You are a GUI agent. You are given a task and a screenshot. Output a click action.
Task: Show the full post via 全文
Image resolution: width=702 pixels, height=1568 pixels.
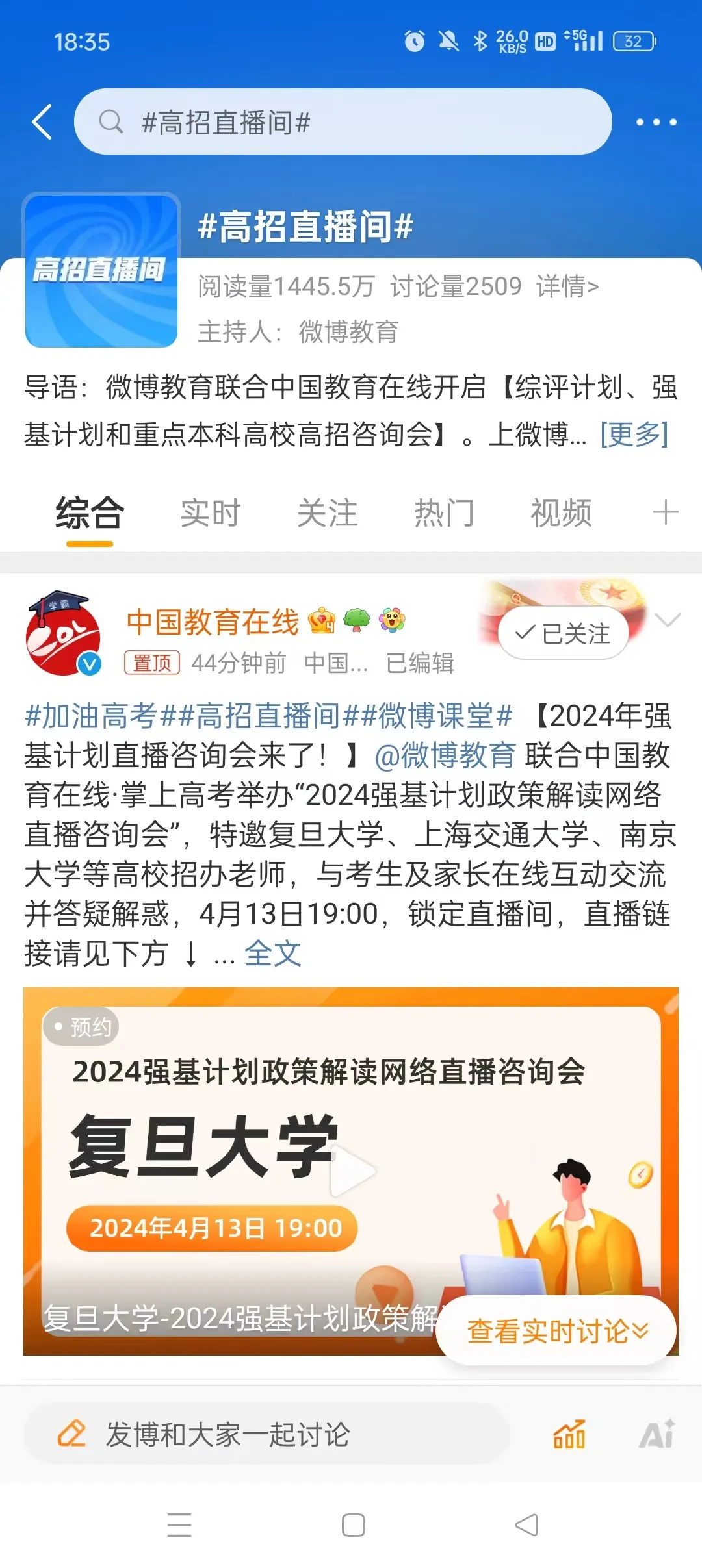pos(273,954)
